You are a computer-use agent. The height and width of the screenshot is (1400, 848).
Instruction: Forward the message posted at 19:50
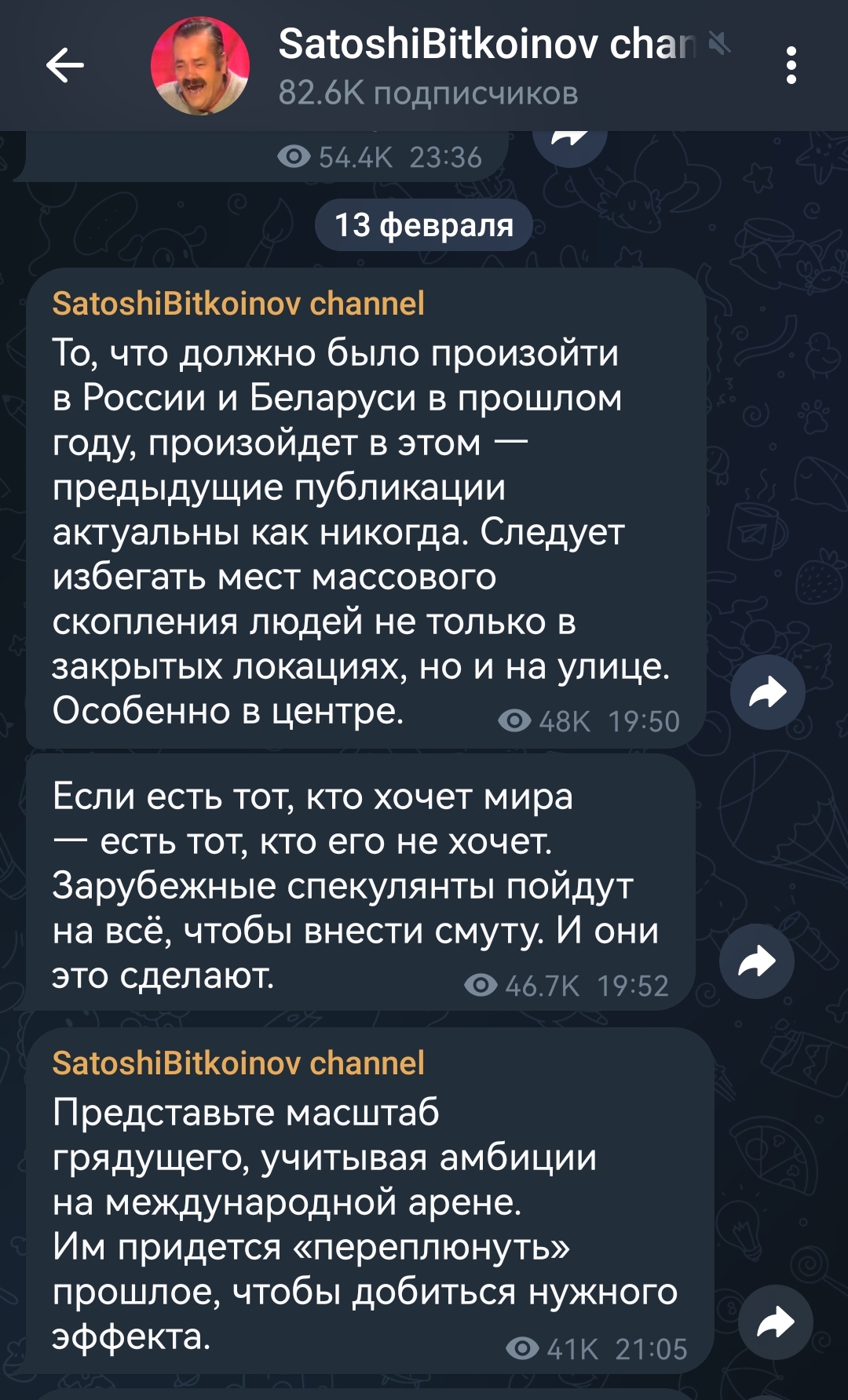point(767,692)
